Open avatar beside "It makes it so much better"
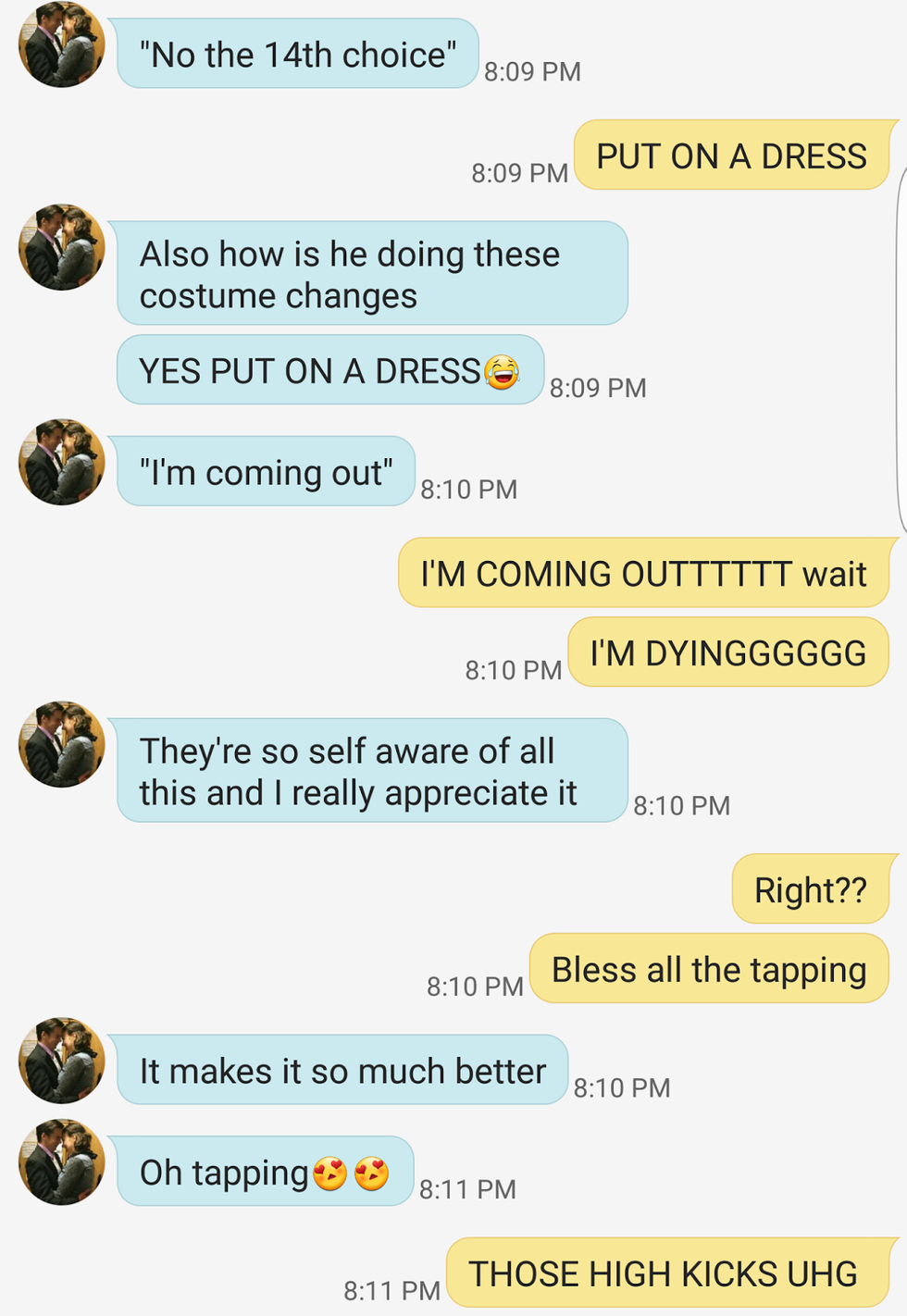The image size is (907, 1316). point(61,1061)
